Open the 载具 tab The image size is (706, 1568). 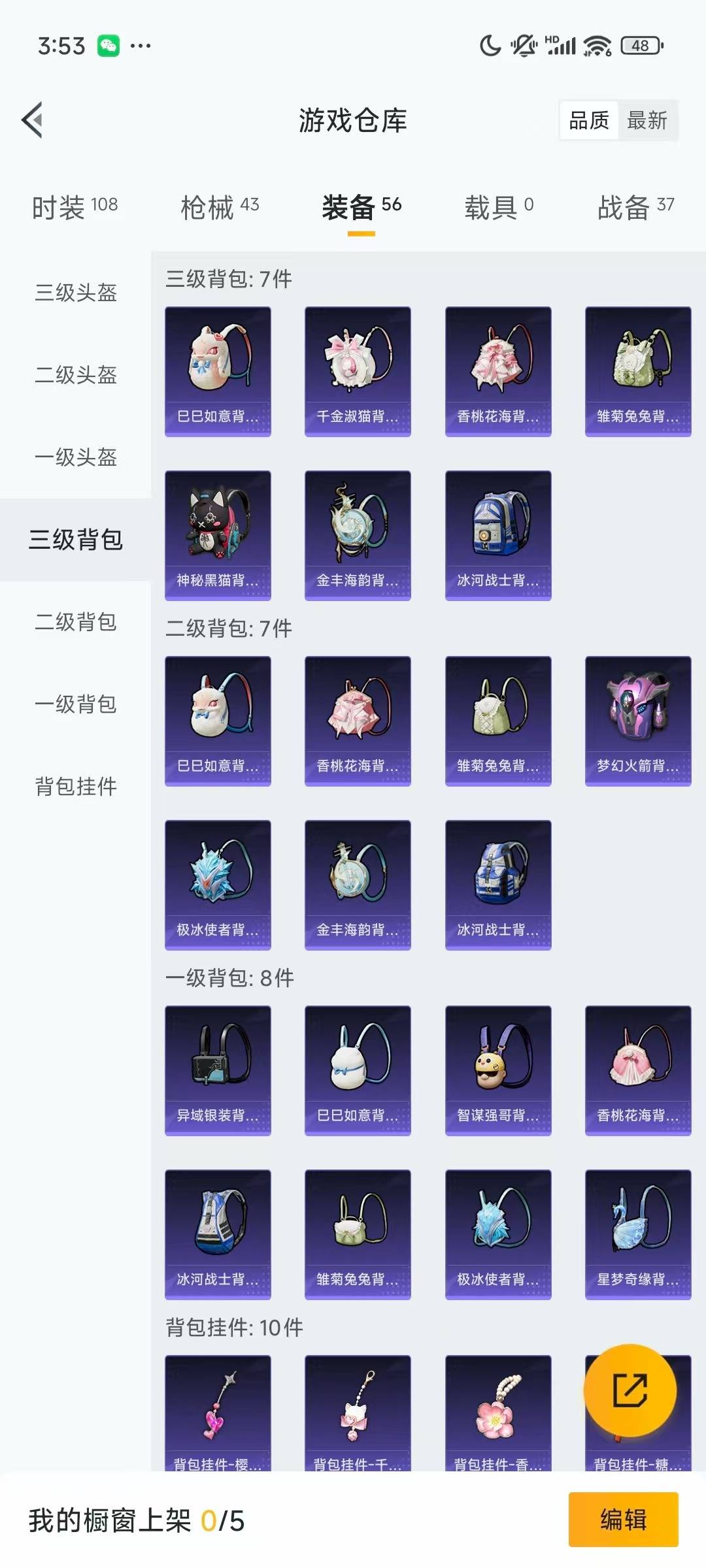(499, 207)
